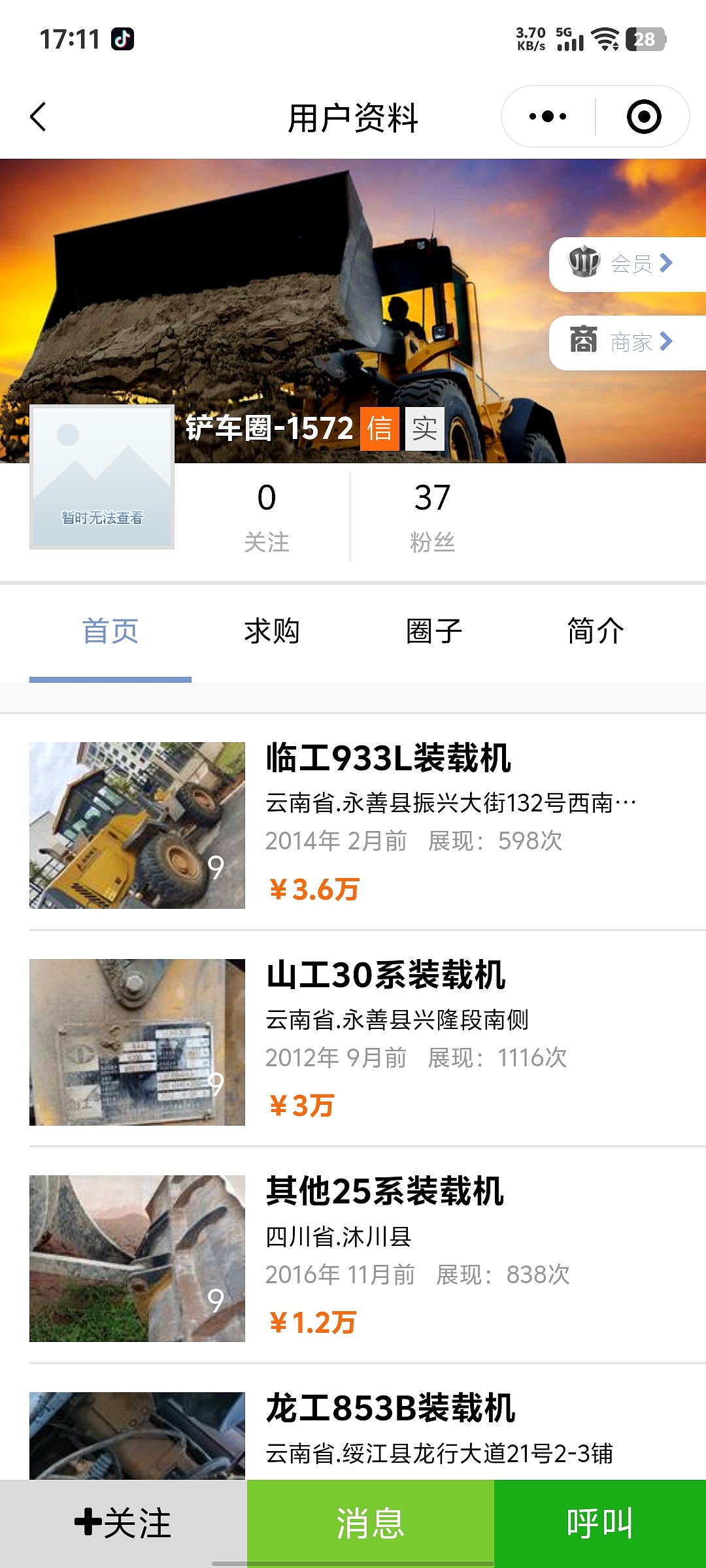The width and height of the screenshot is (706, 1568).
Task: Switch to the 首页 tab
Action: (110, 632)
